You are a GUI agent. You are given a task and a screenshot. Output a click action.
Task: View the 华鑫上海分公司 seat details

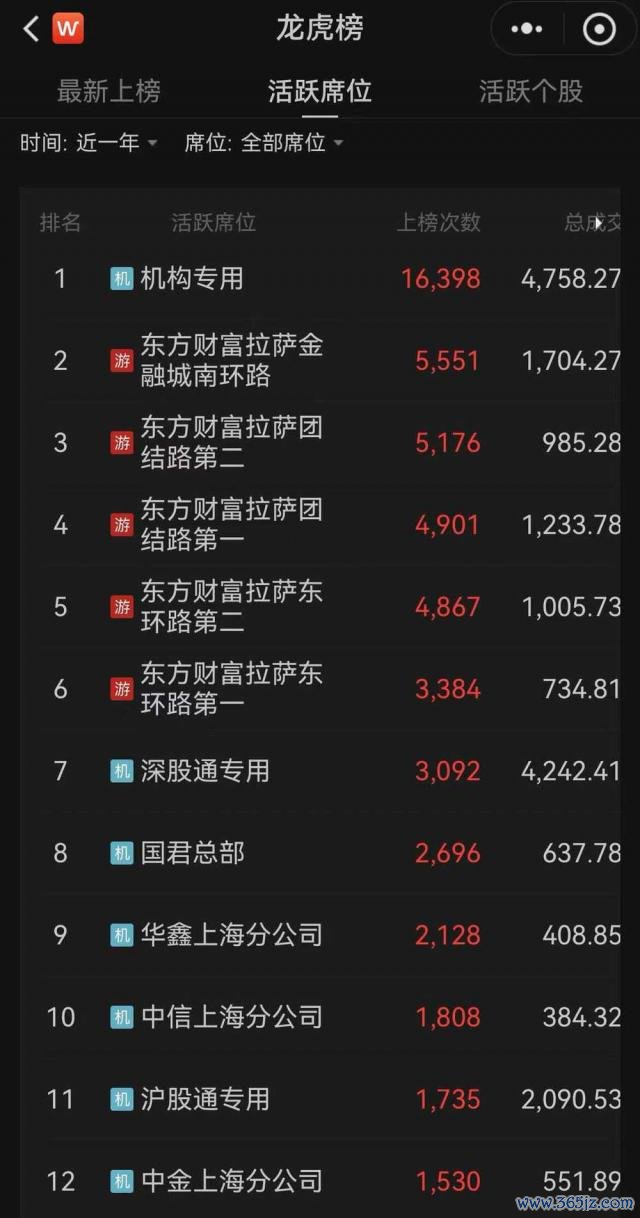coord(320,934)
